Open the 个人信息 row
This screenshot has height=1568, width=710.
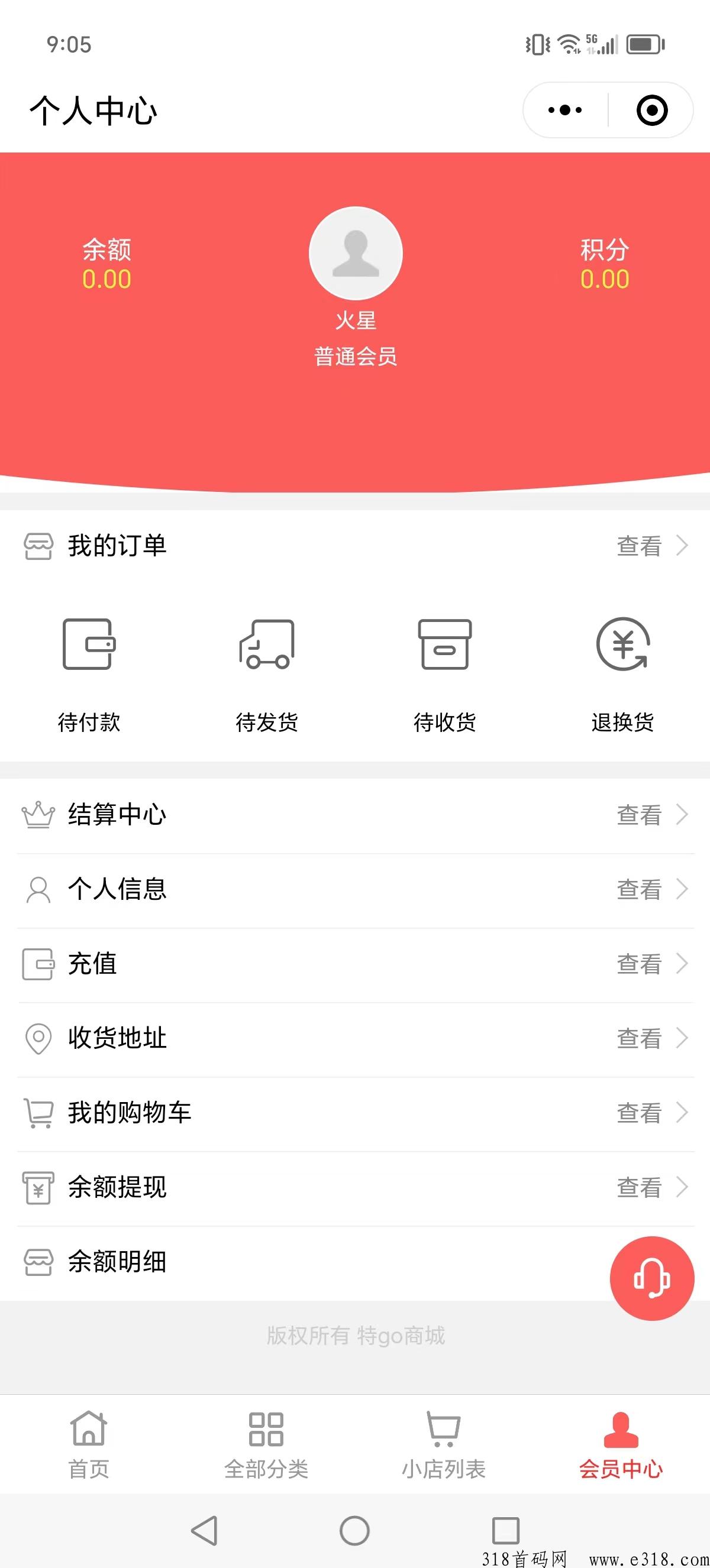(x=356, y=889)
